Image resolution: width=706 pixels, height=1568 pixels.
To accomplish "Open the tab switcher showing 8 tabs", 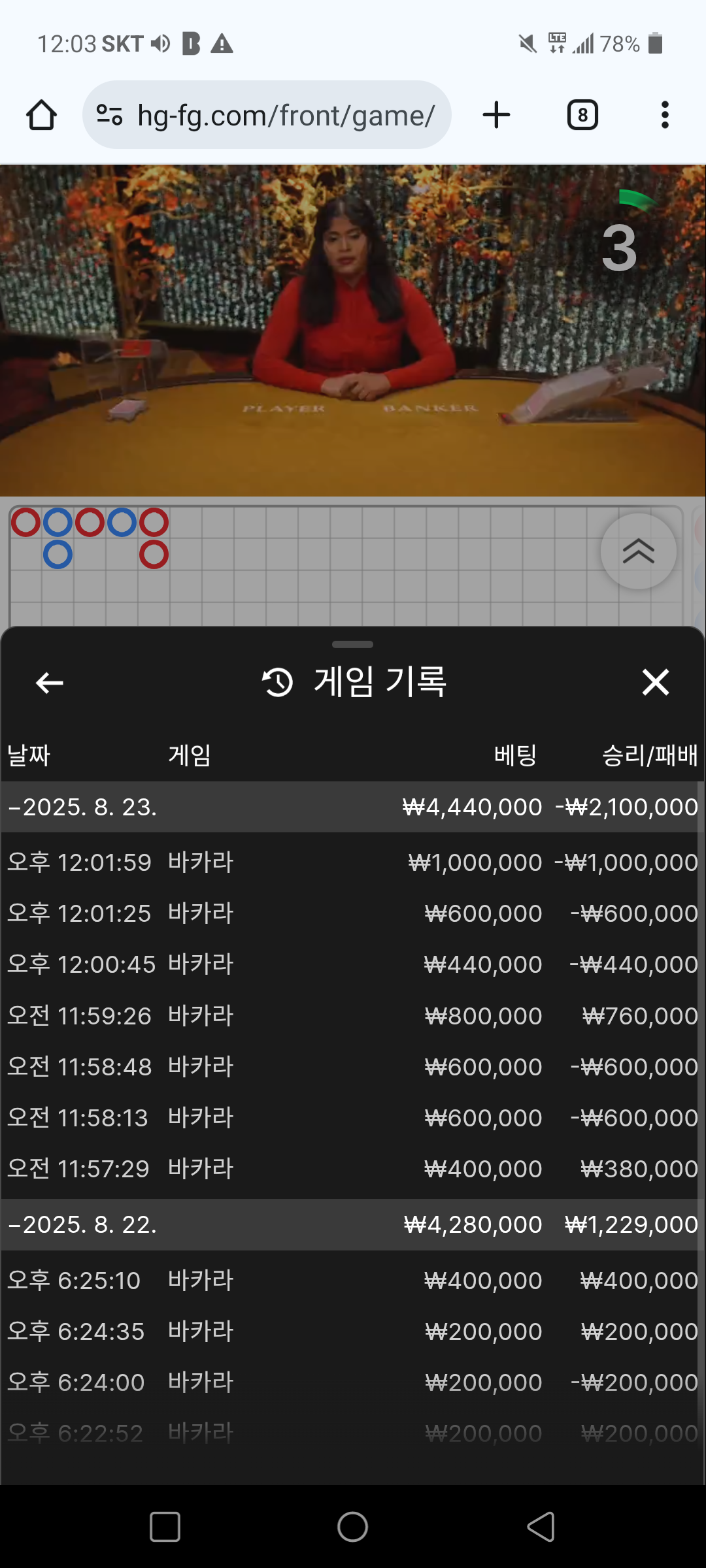I will coord(582,116).
